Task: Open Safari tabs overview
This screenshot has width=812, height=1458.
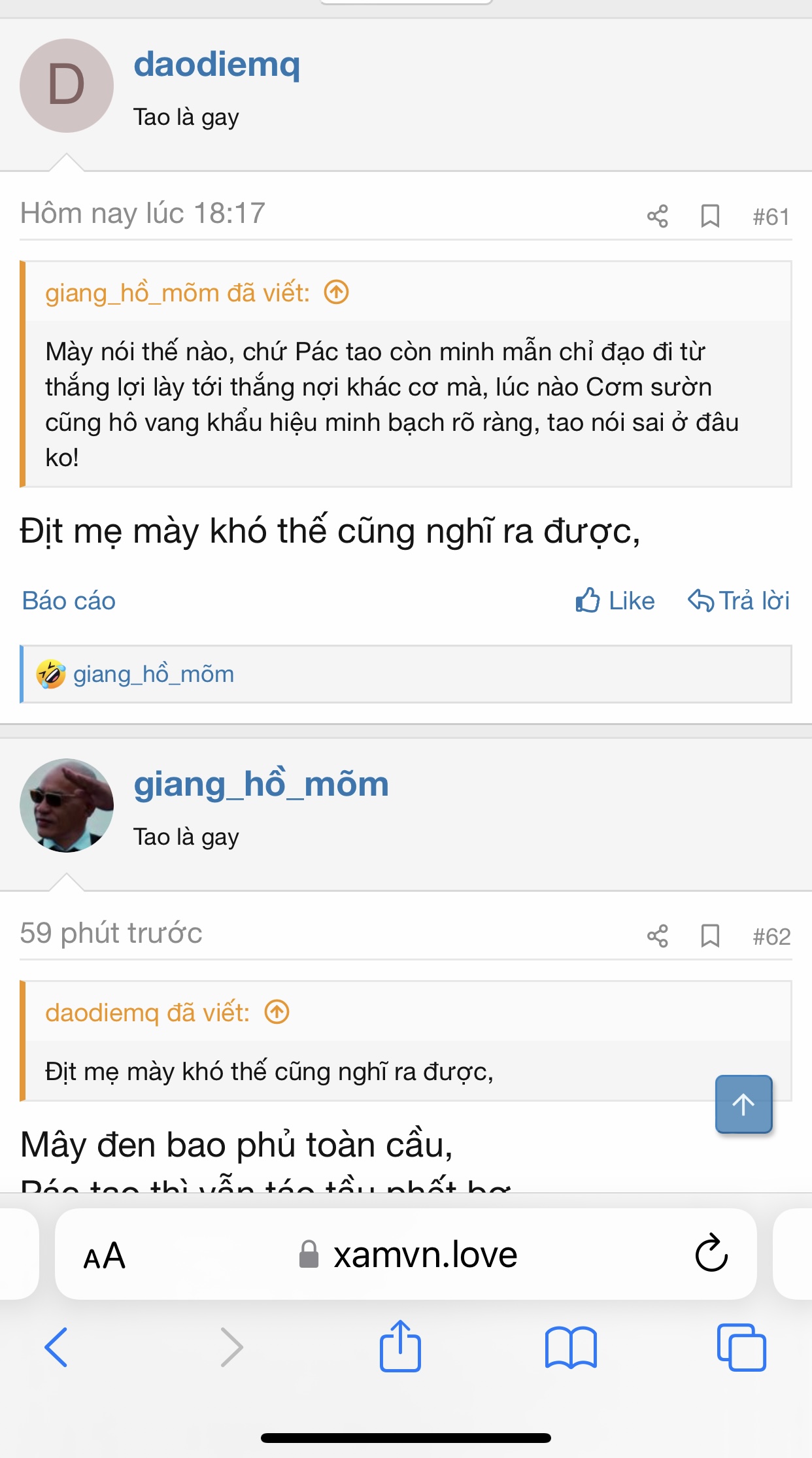Action: (741, 1347)
